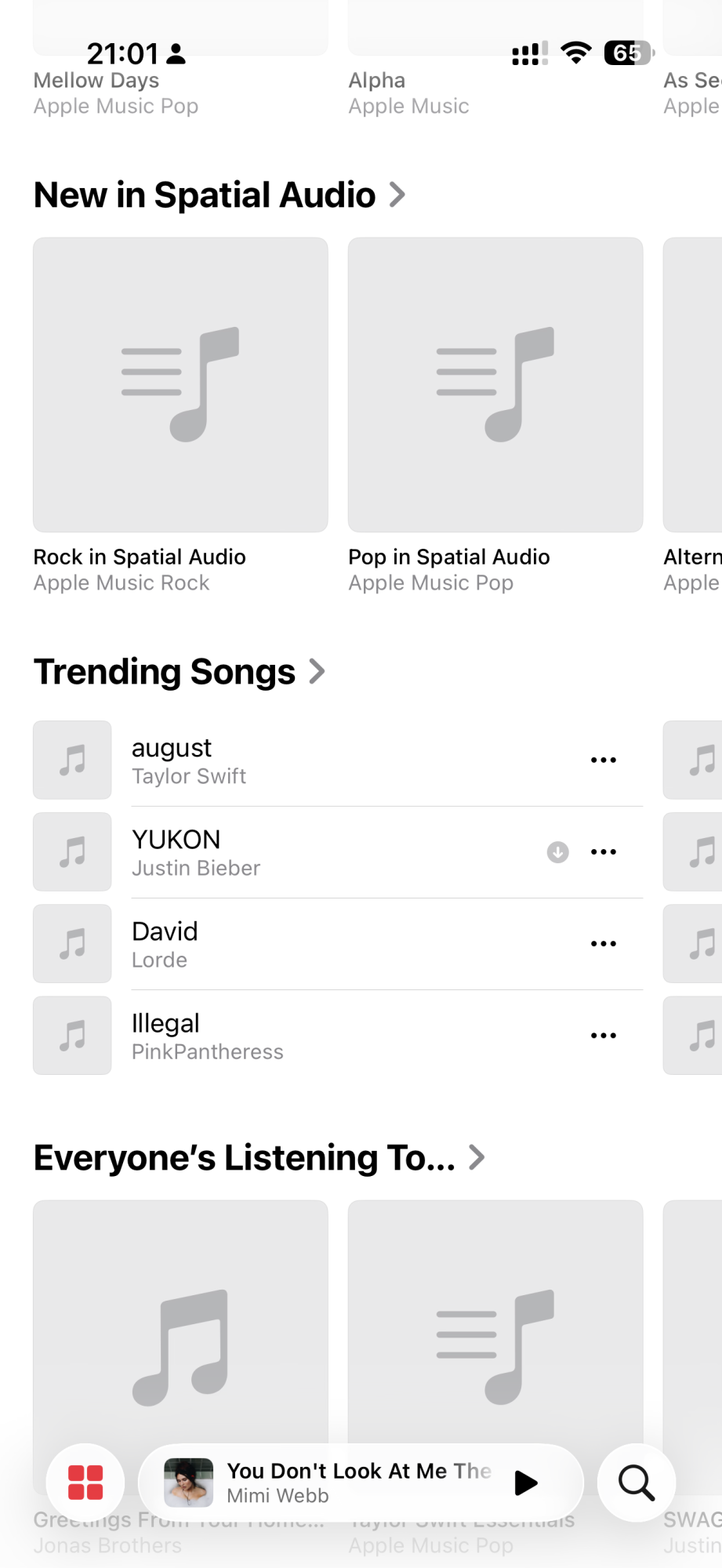The height and width of the screenshot is (1568, 722).
Task: Open more options for Illegal
Action: coord(603,1036)
